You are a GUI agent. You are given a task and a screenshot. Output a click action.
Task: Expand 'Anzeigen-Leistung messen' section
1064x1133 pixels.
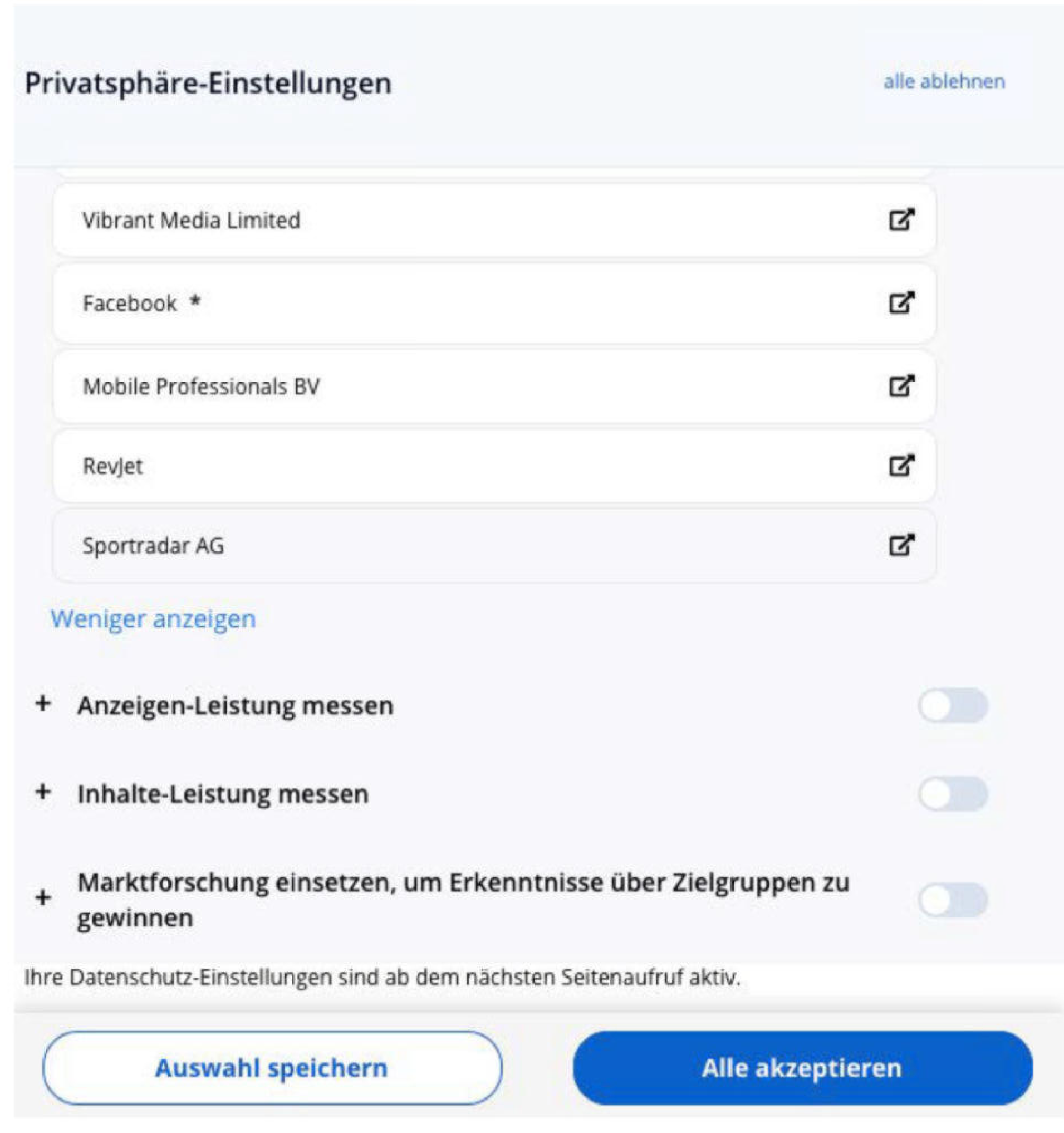click(43, 705)
